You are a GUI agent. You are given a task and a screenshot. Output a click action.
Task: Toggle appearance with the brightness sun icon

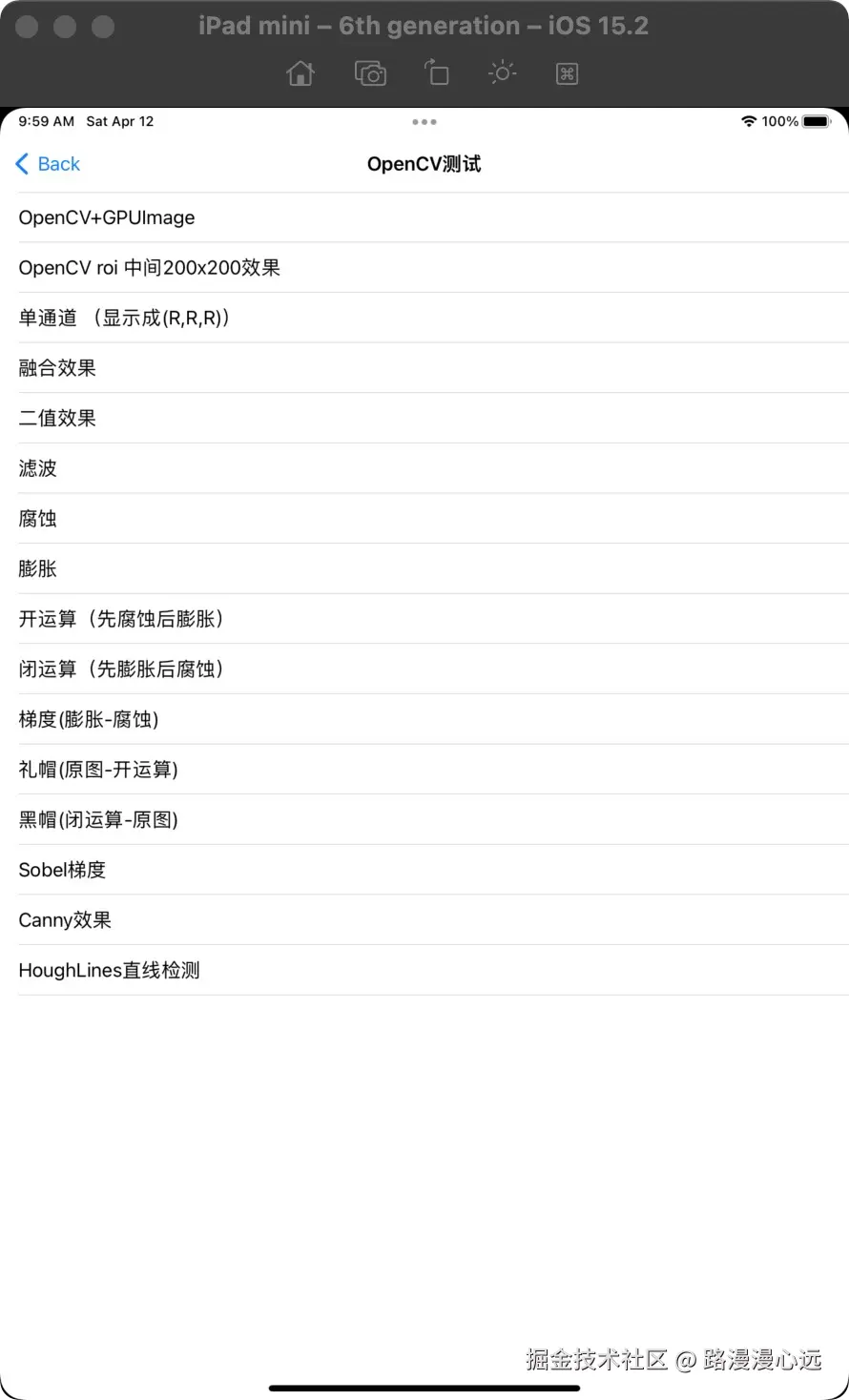(x=502, y=72)
